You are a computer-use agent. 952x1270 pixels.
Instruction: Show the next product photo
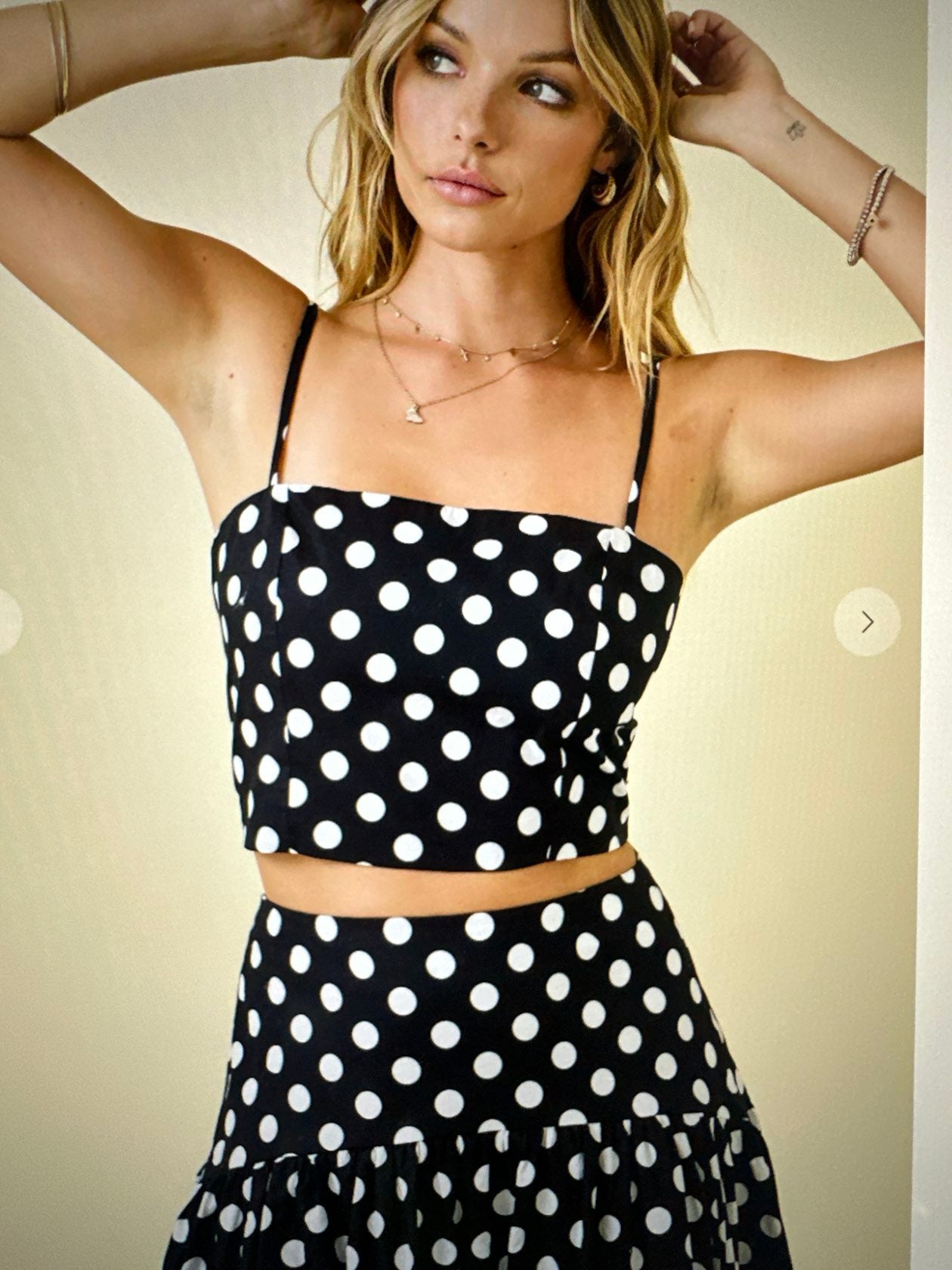click(x=867, y=621)
